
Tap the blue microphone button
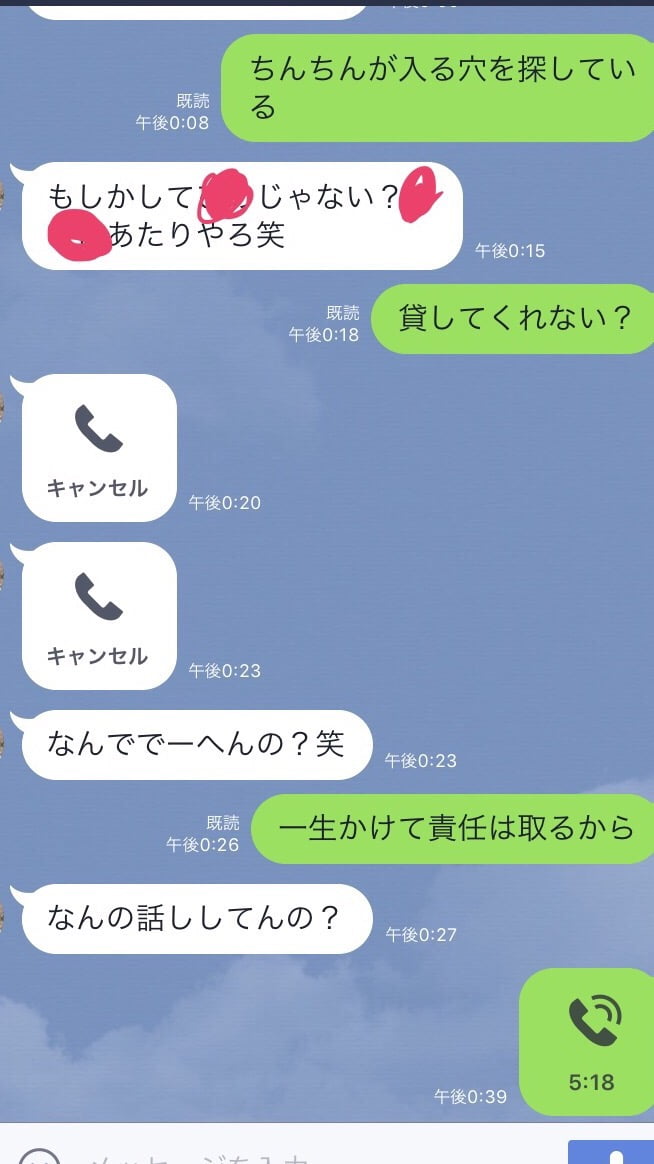(x=610, y=1153)
